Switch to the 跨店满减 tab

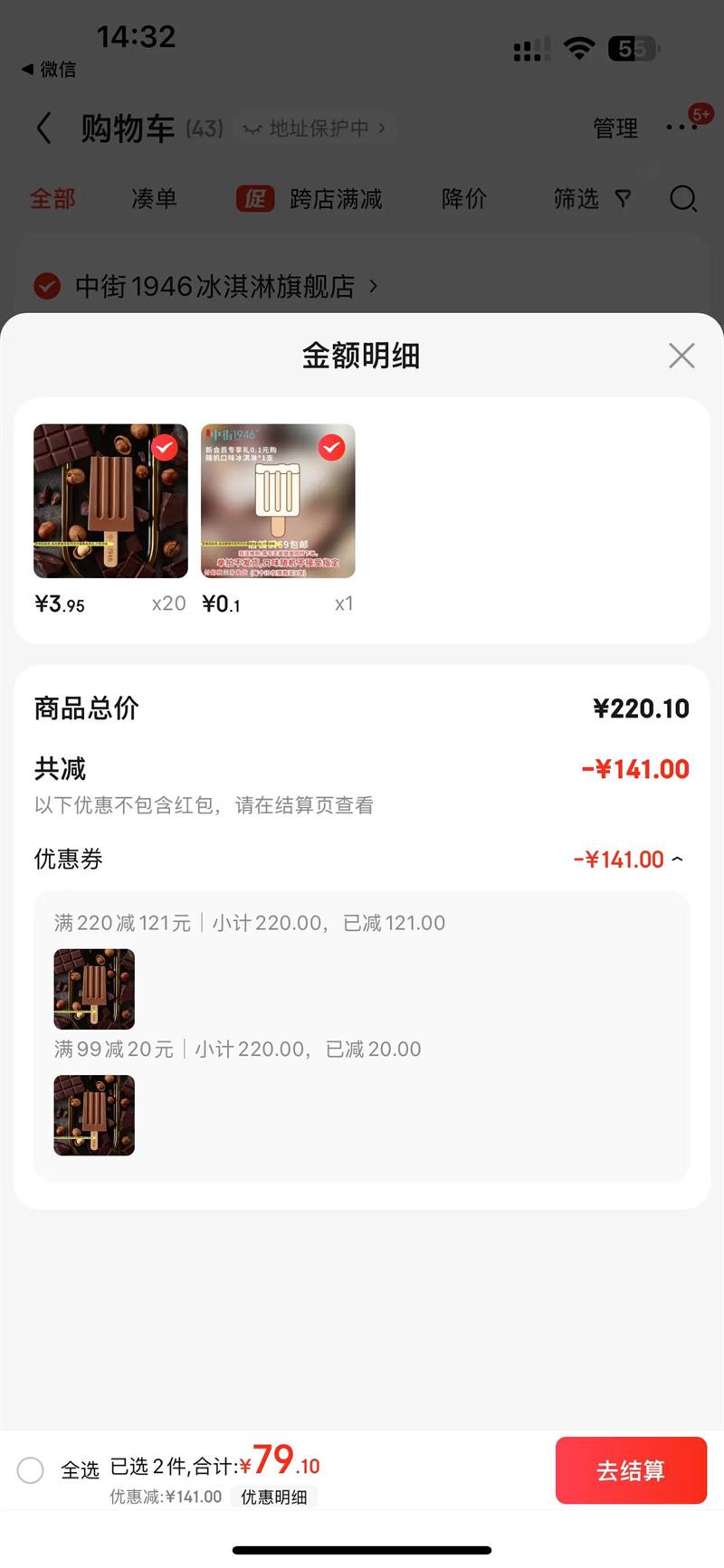tap(310, 198)
